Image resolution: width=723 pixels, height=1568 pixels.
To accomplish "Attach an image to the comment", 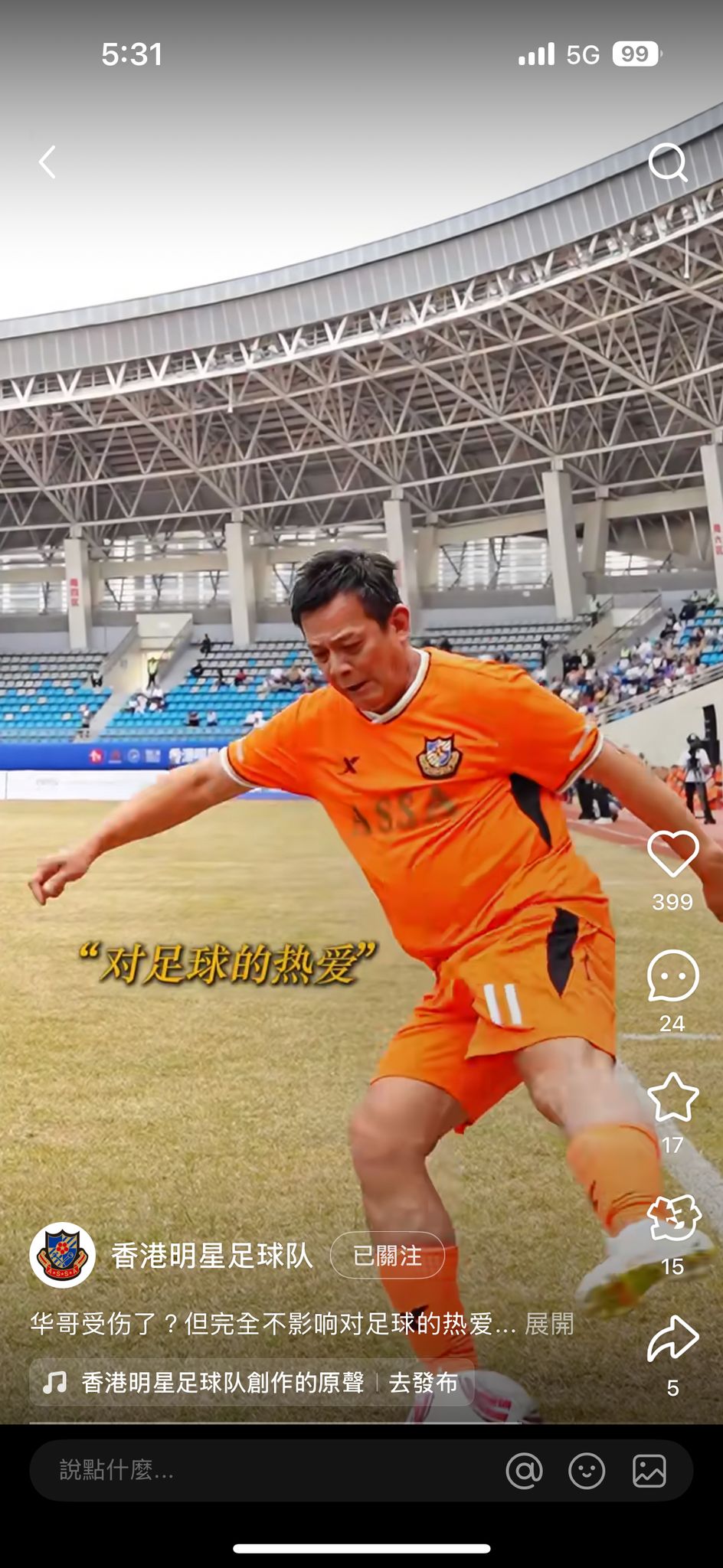I will pyautogui.click(x=649, y=1471).
